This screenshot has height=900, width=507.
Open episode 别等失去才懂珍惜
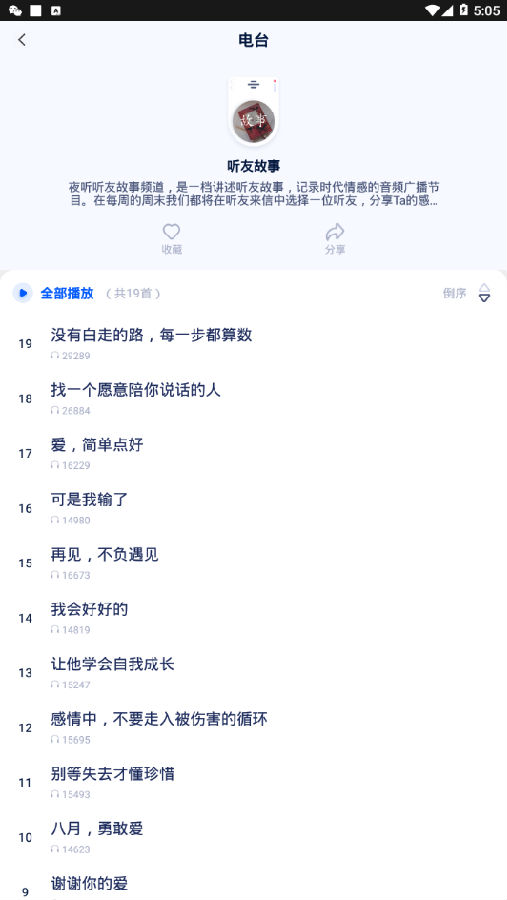[253, 782]
